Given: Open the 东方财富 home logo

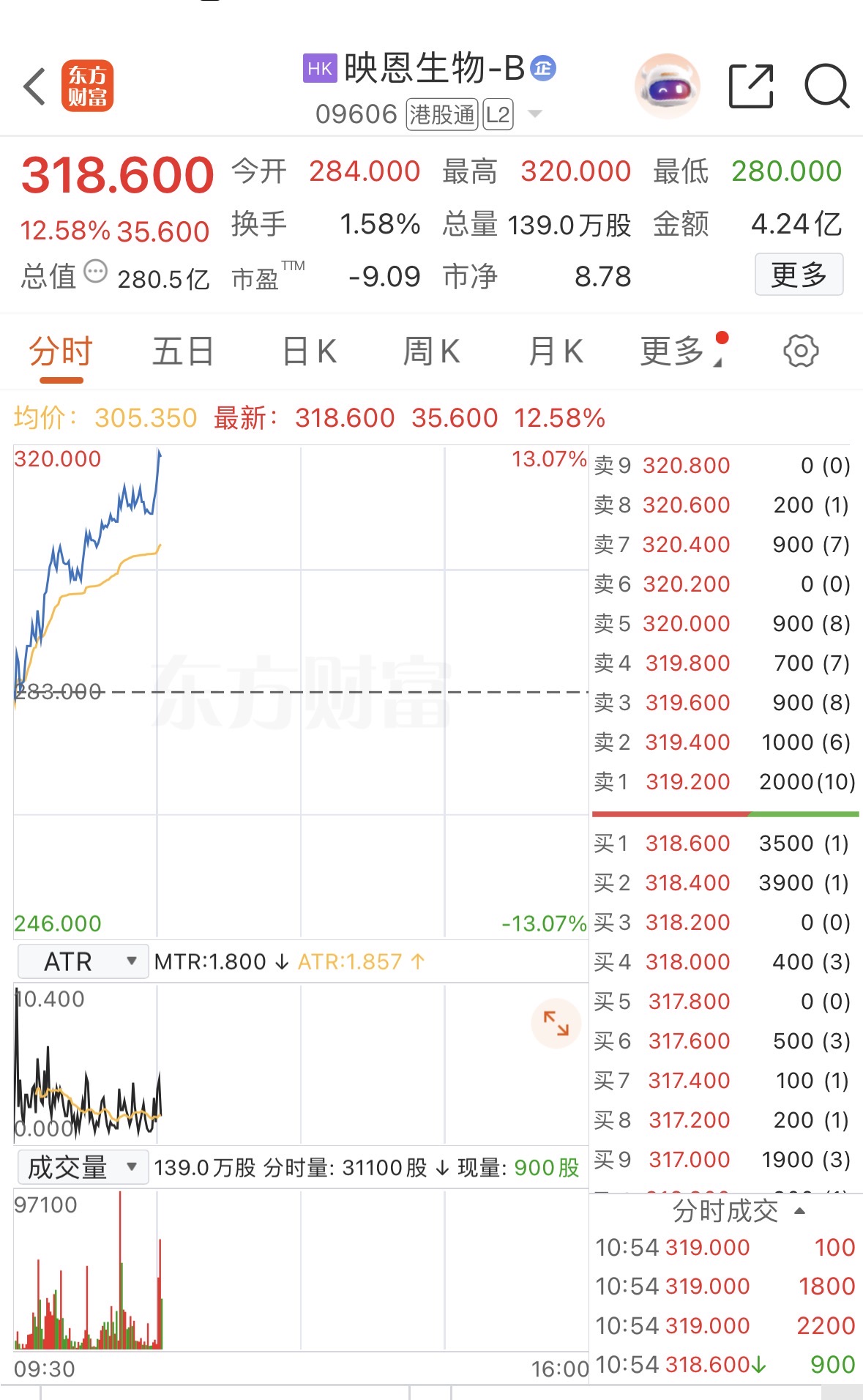Looking at the screenshot, I should click(88, 86).
